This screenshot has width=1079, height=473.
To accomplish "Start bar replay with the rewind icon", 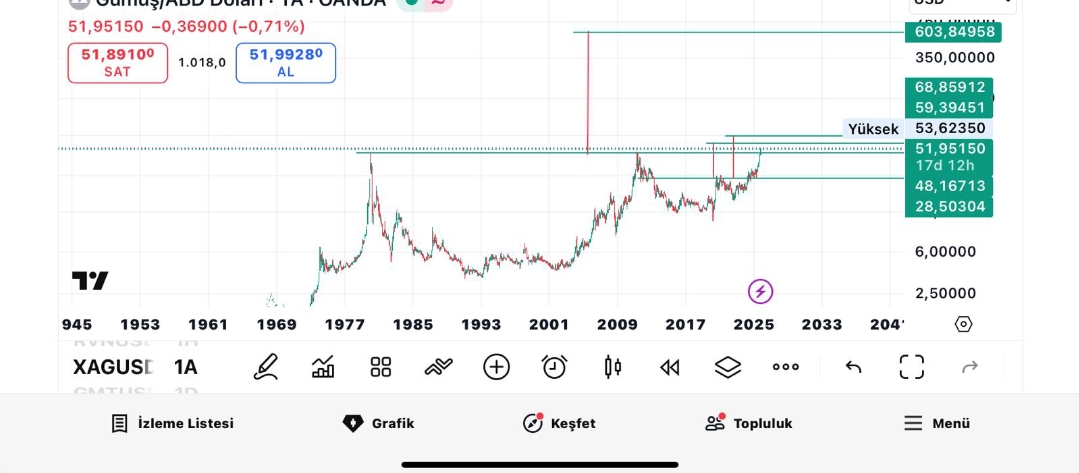I will tap(670, 367).
